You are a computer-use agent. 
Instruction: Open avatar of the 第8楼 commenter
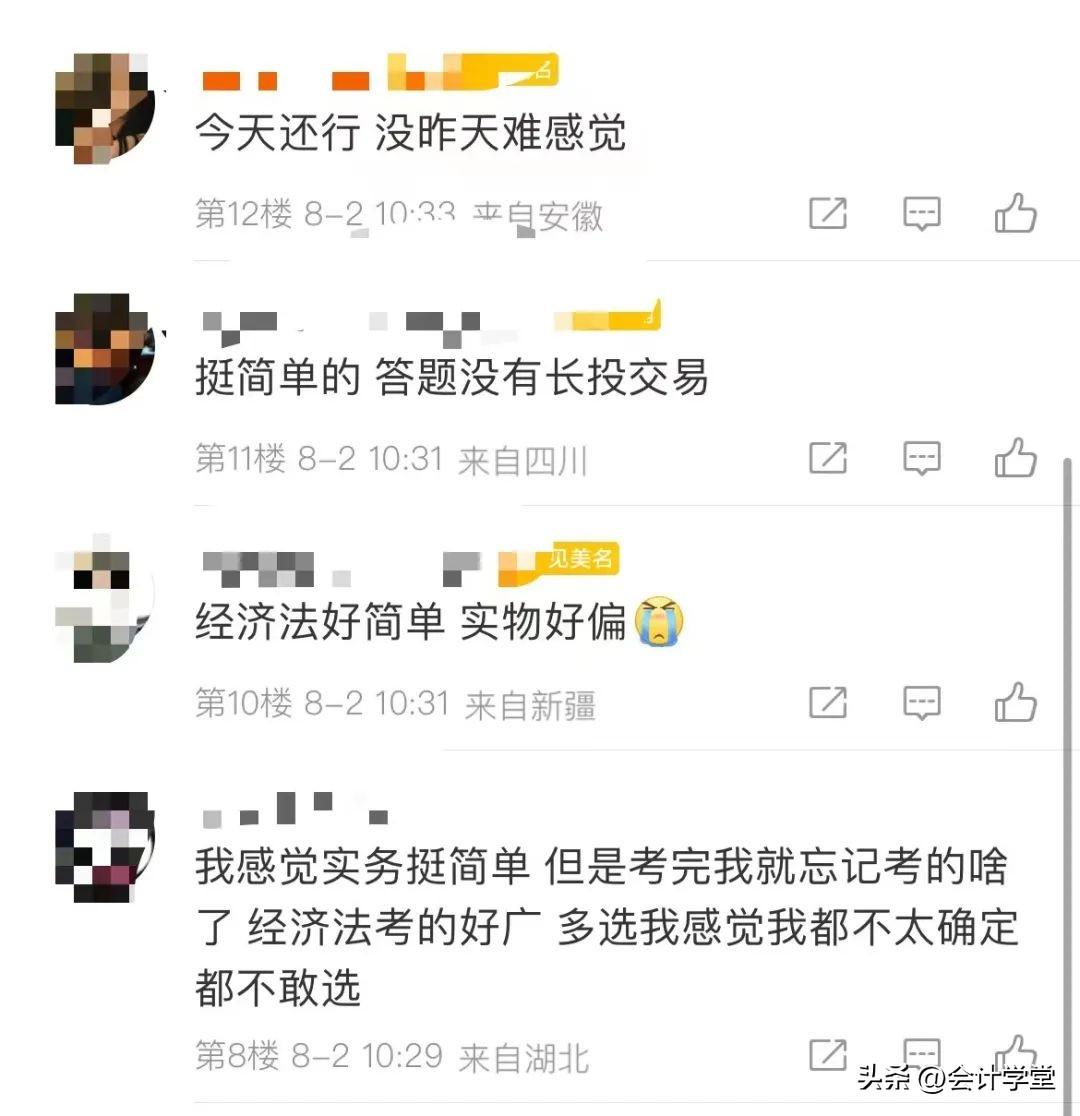pyautogui.click(x=105, y=847)
